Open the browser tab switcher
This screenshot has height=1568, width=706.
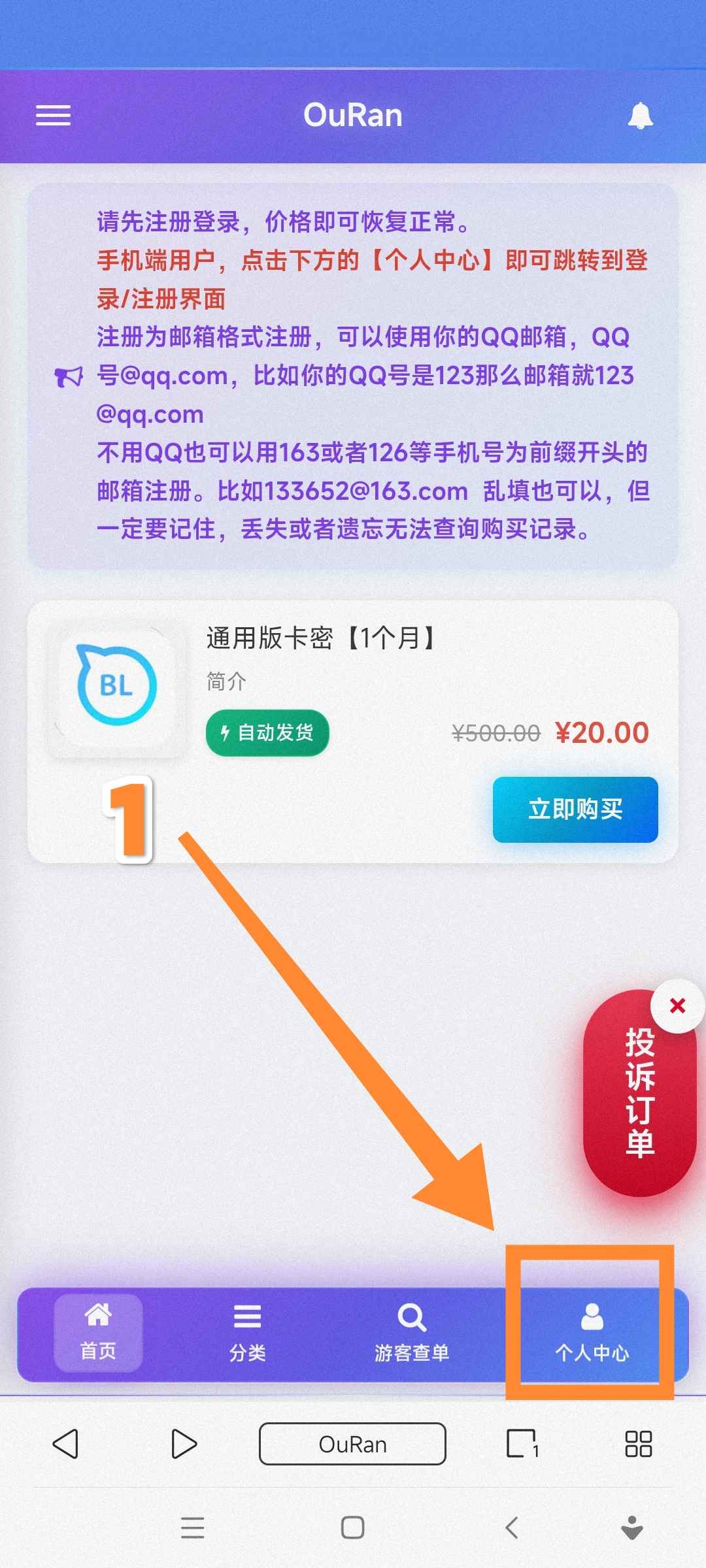click(522, 1444)
